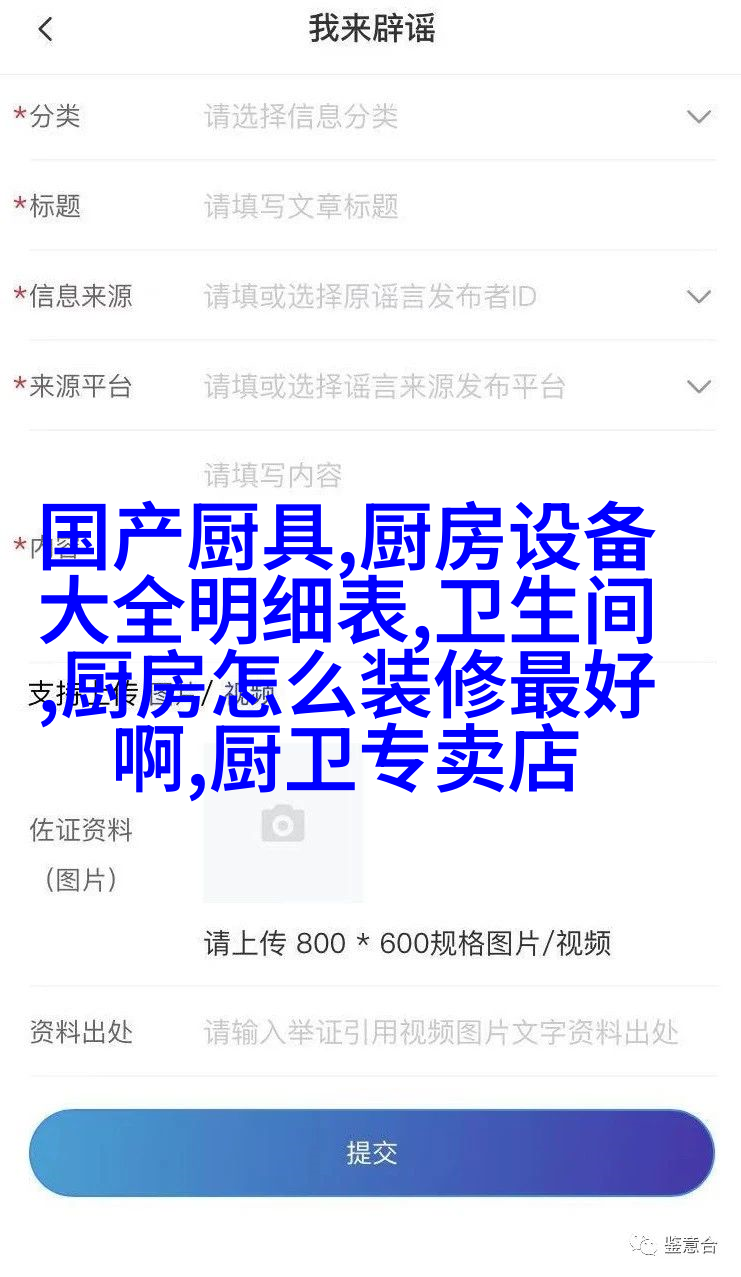This screenshot has width=741, height=1277.
Task: Submit the form with 提交
Action: tap(371, 1152)
